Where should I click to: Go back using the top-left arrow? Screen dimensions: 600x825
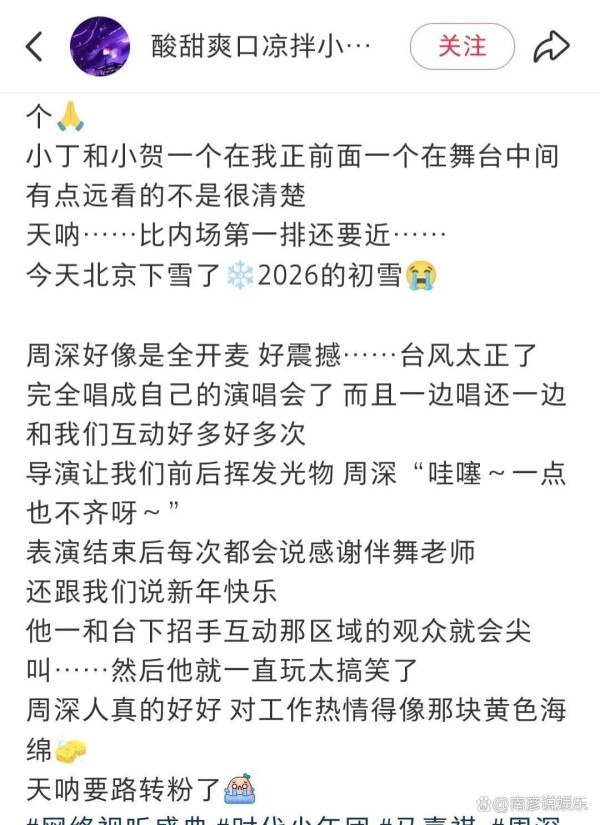pos(35,46)
